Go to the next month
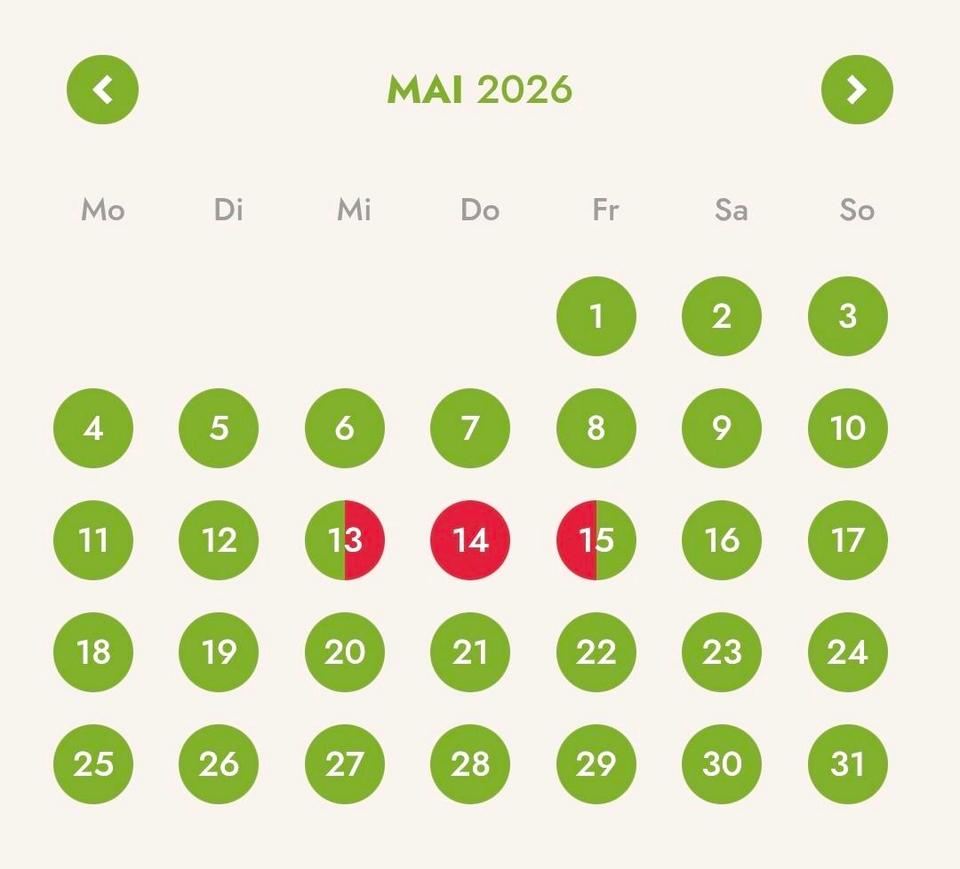This screenshot has width=960, height=869. 856,89
